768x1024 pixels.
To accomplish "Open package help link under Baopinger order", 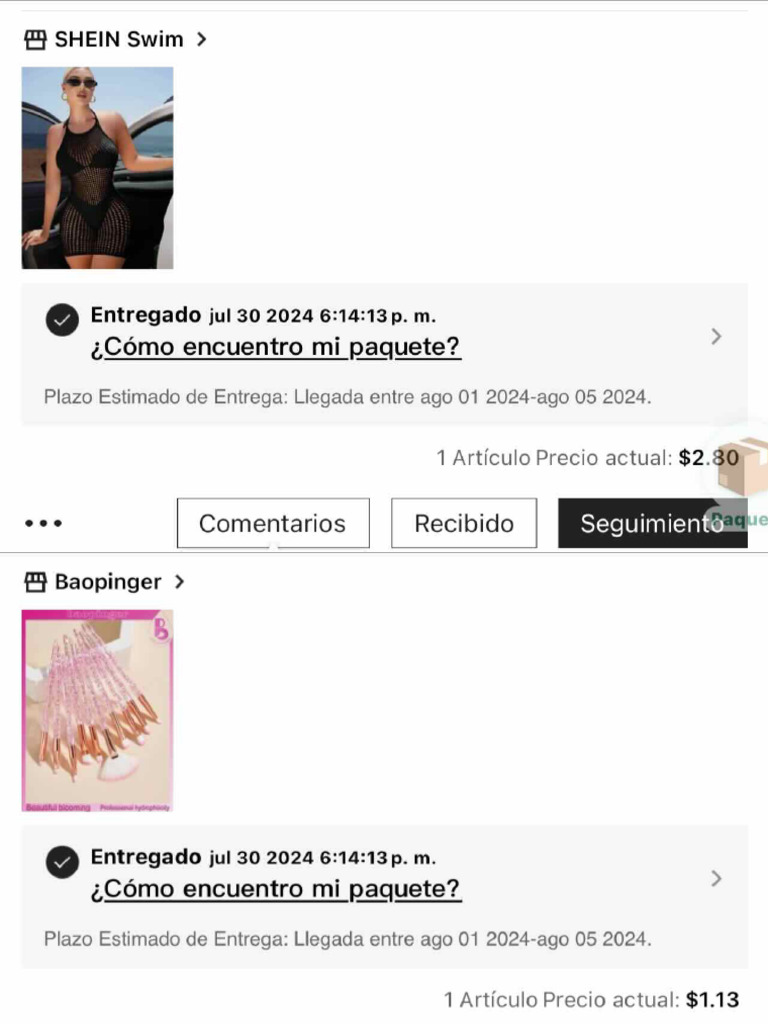I will point(276,889).
